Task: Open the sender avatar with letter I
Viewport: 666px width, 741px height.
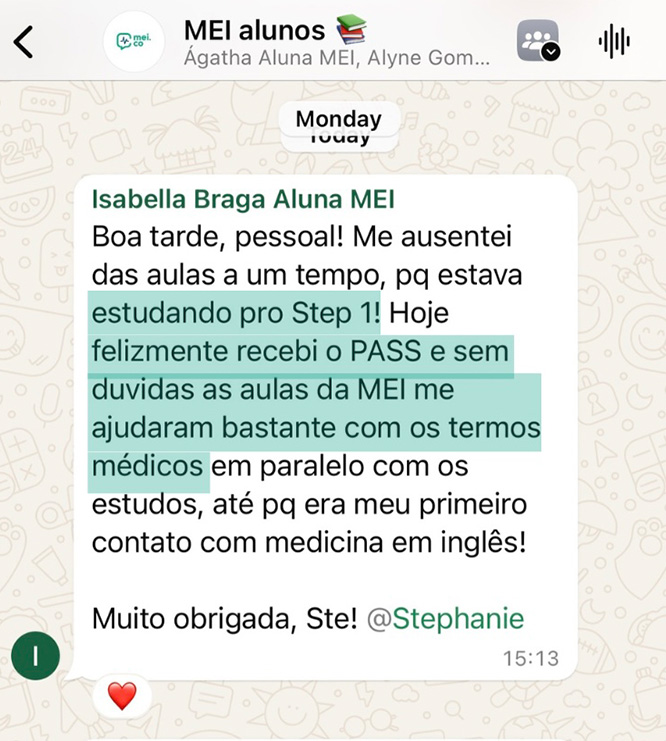Action: 36,656
